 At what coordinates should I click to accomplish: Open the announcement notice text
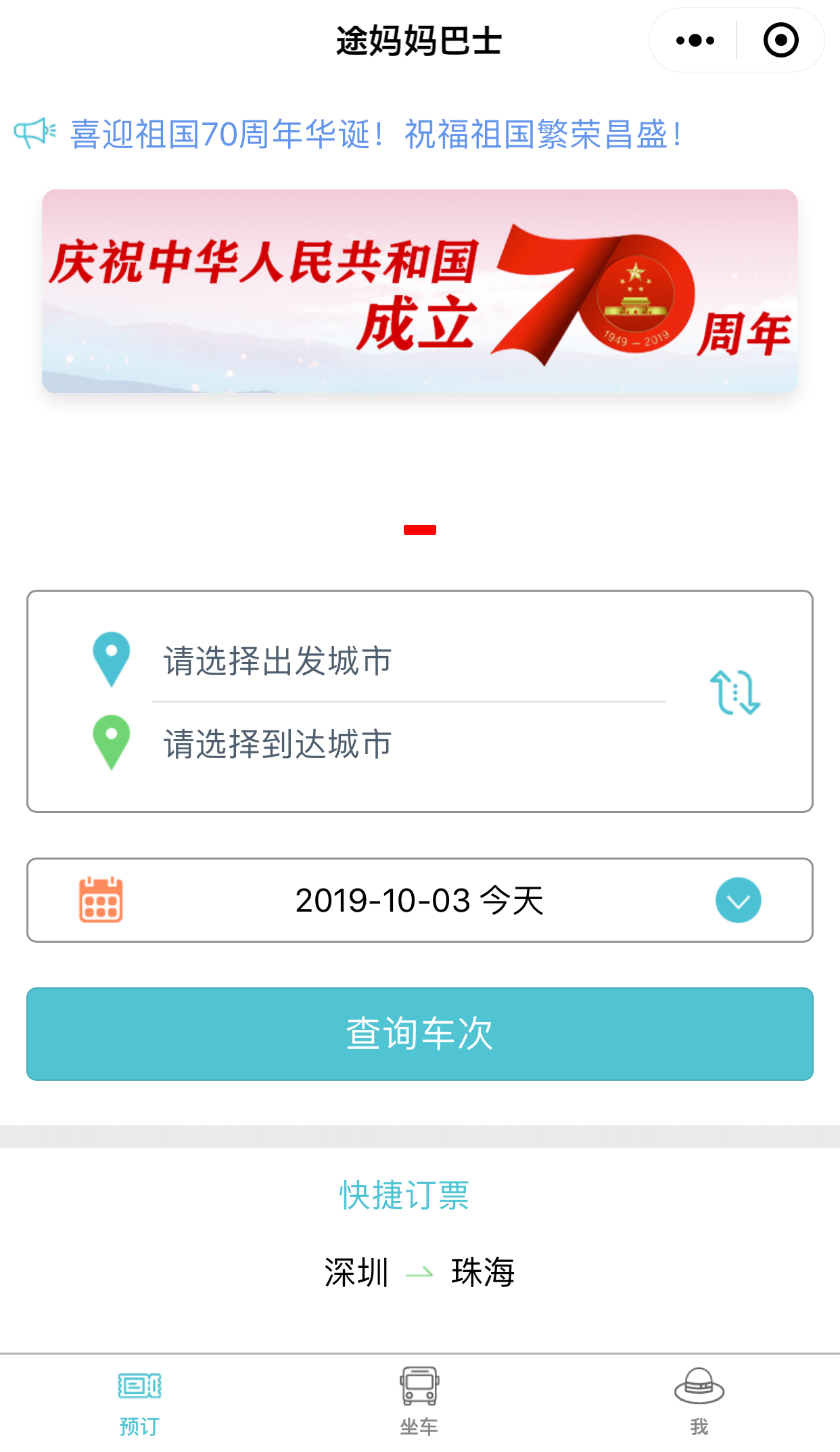pos(375,134)
